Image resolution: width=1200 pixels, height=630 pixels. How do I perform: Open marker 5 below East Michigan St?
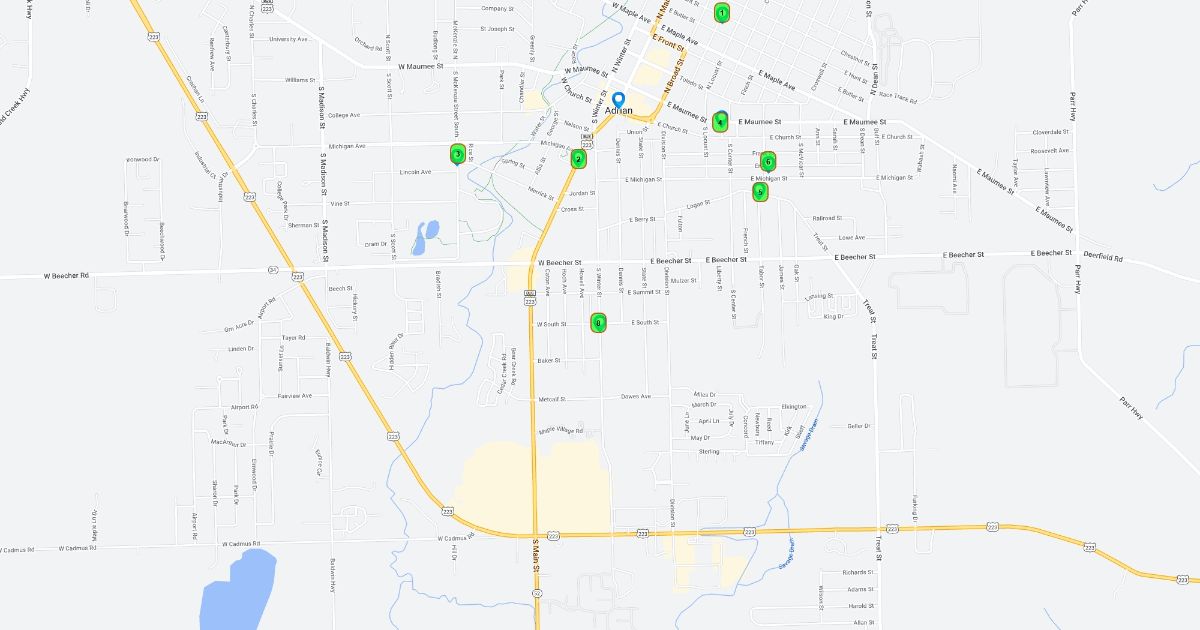click(760, 191)
